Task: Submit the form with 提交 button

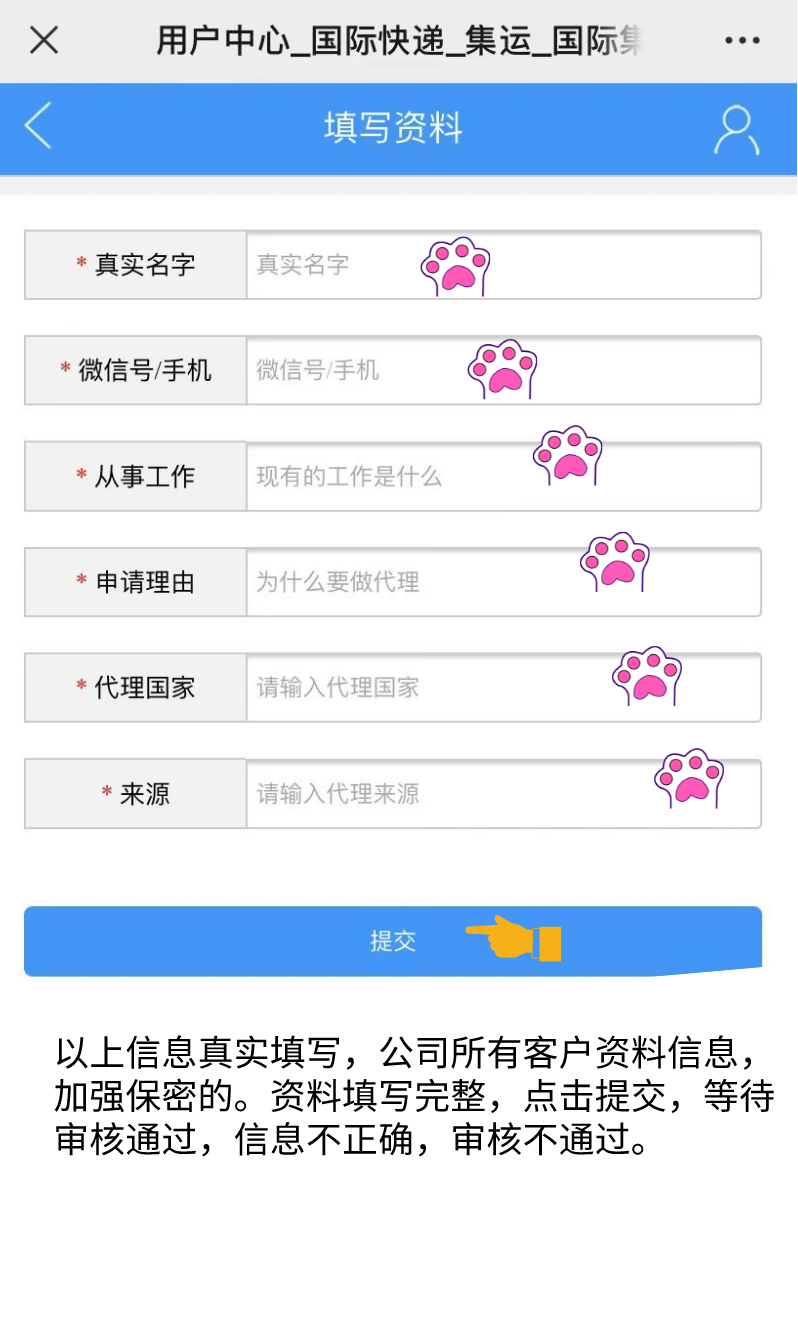Action: pyautogui.click(x=393, y=941)
